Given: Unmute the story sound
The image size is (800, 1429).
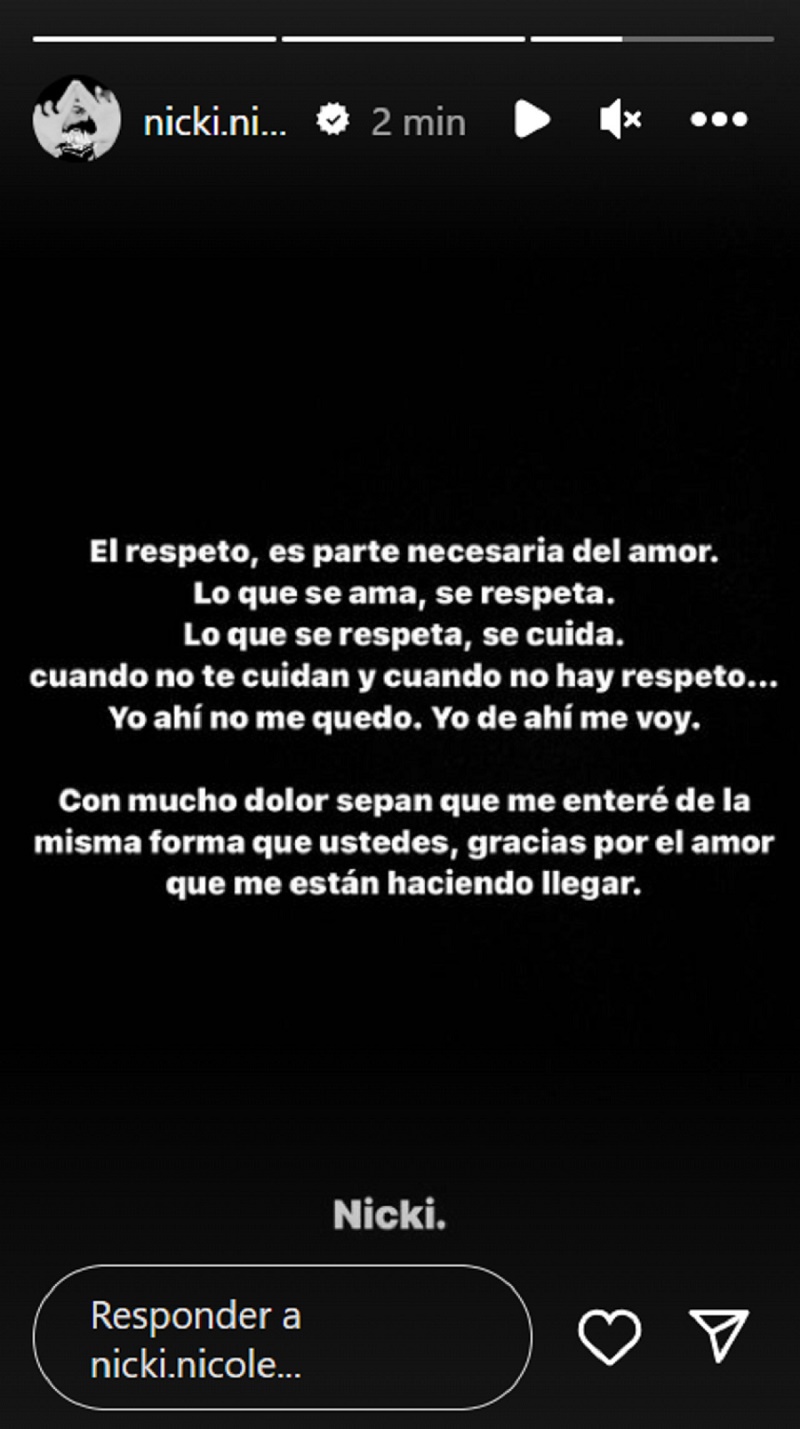Looking at the screenshot, I should click(620, 121).
